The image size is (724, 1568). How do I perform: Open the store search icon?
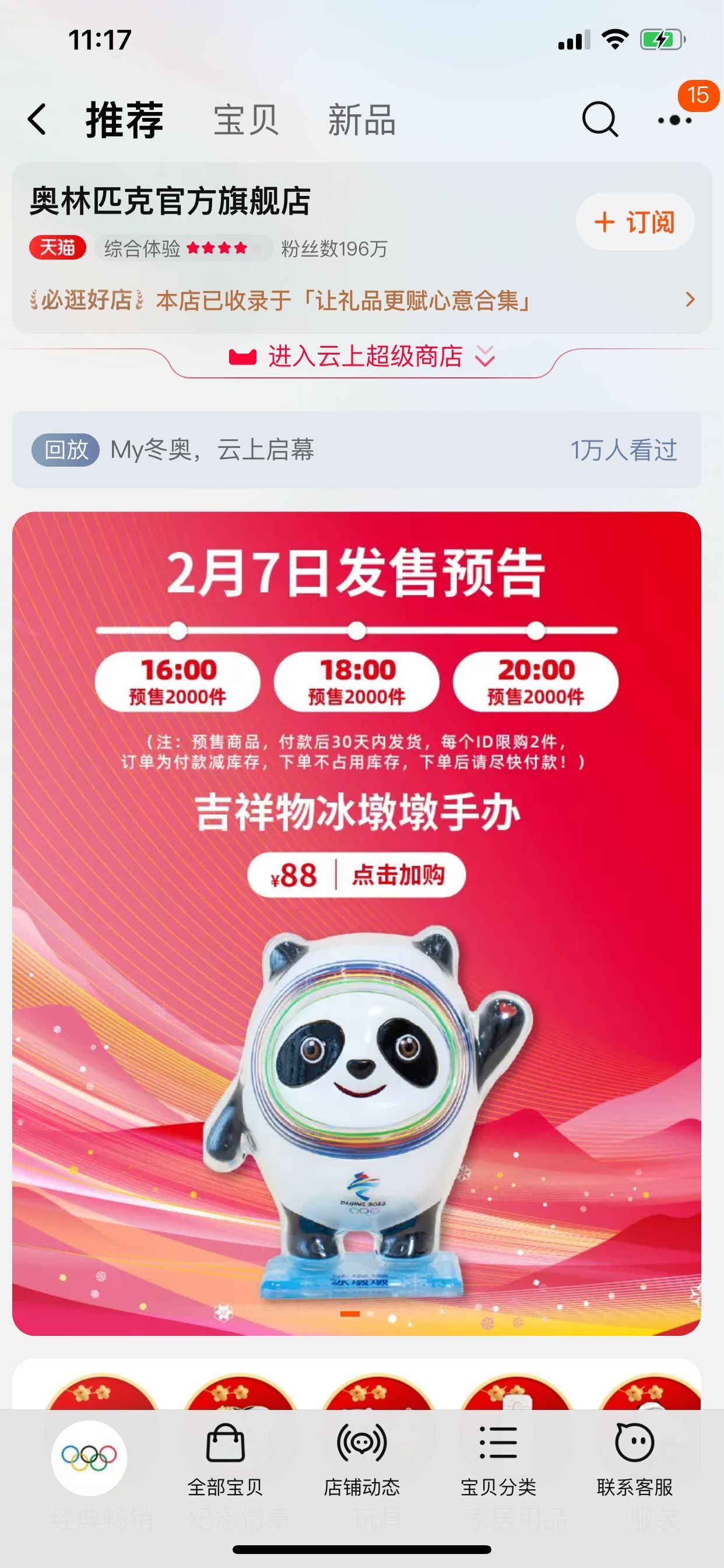(x=600, y=118)
